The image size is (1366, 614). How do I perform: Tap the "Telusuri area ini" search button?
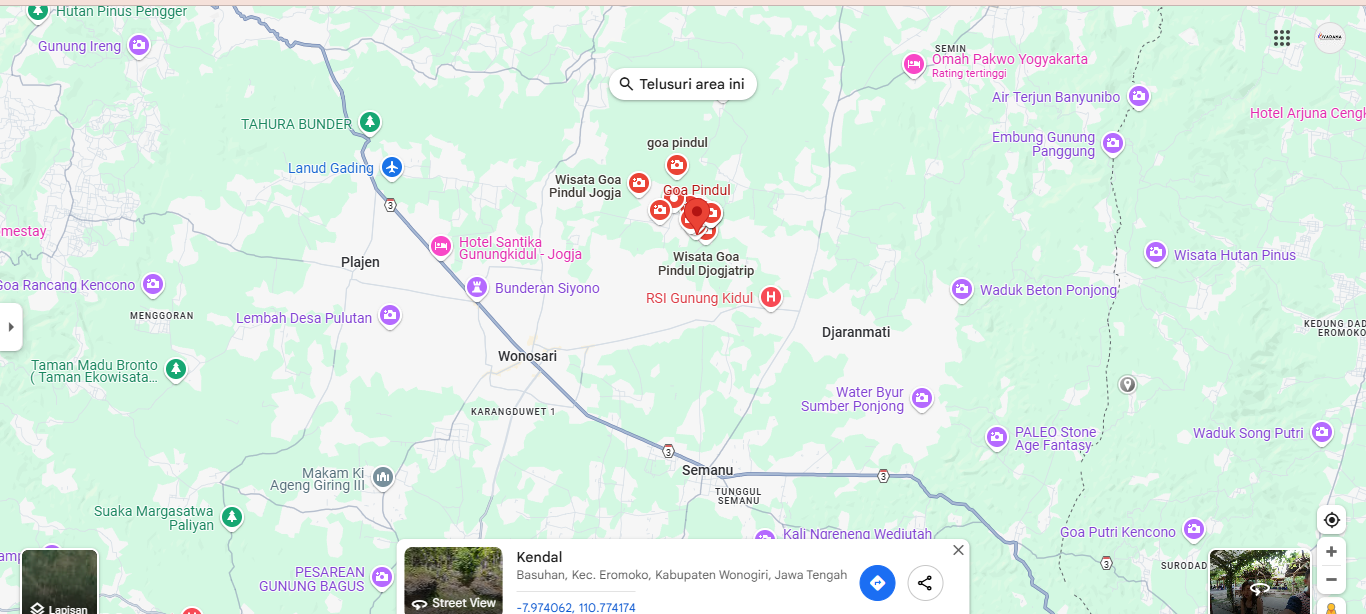683,84
